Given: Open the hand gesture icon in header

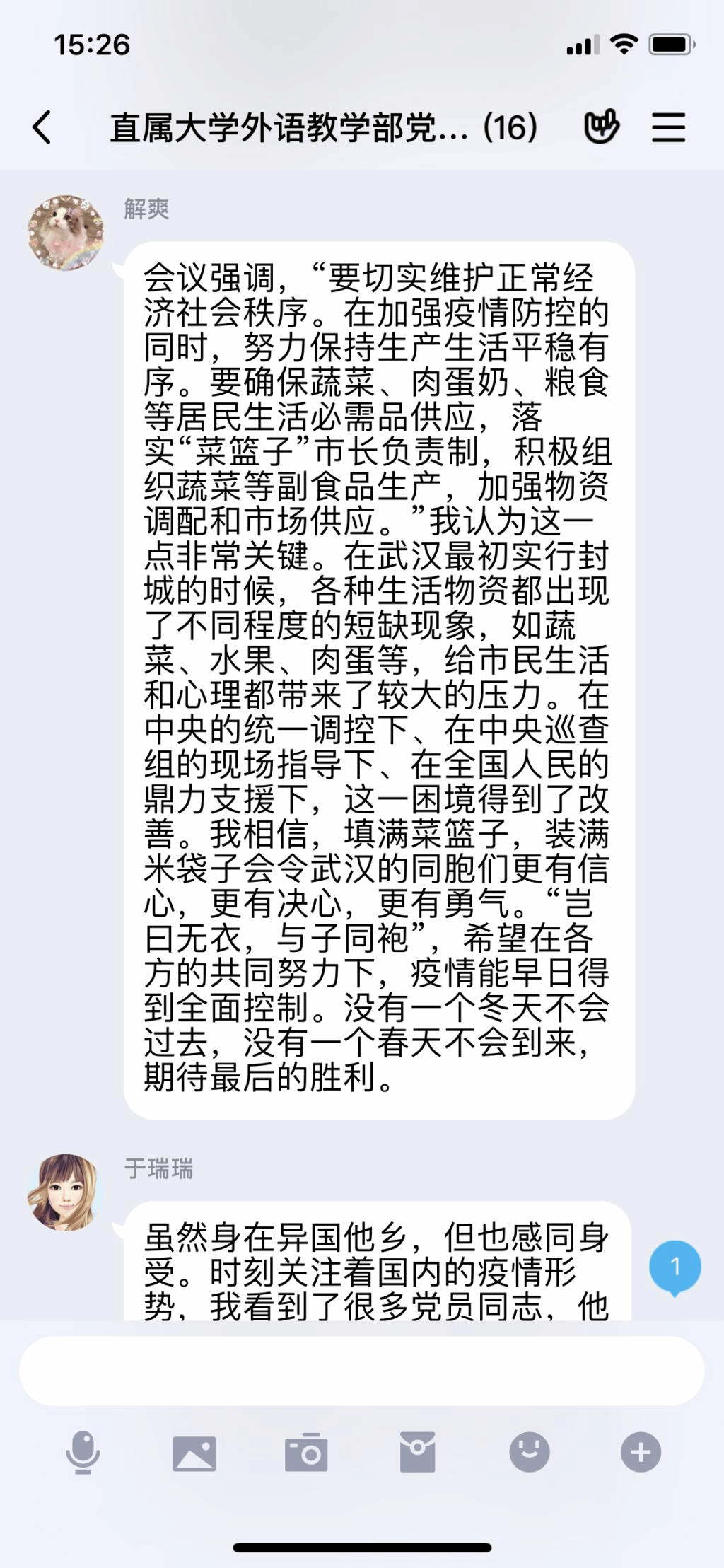Looking at the screenshot, I should click(601, 127).
